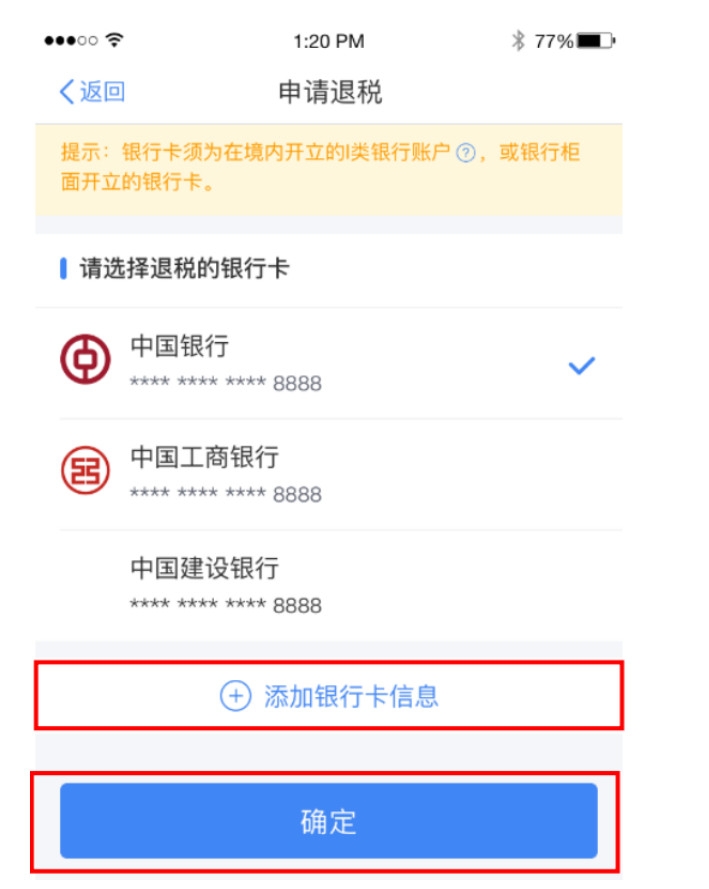This screenshot has width=709, height=889.
Task: Confirm with the 确定 button
Action: click(x=329, y=822)
